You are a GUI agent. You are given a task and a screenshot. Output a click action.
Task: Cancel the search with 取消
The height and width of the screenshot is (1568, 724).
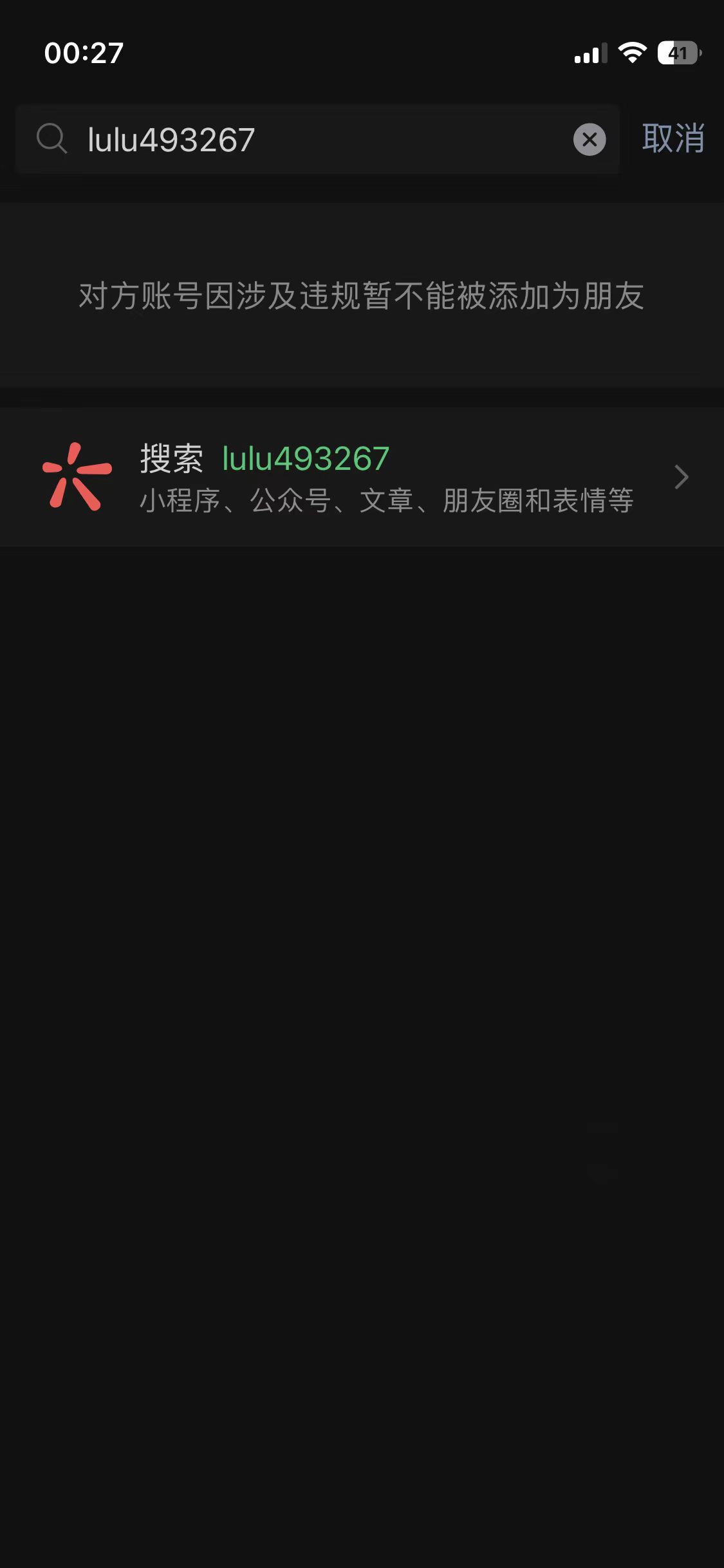673,138
